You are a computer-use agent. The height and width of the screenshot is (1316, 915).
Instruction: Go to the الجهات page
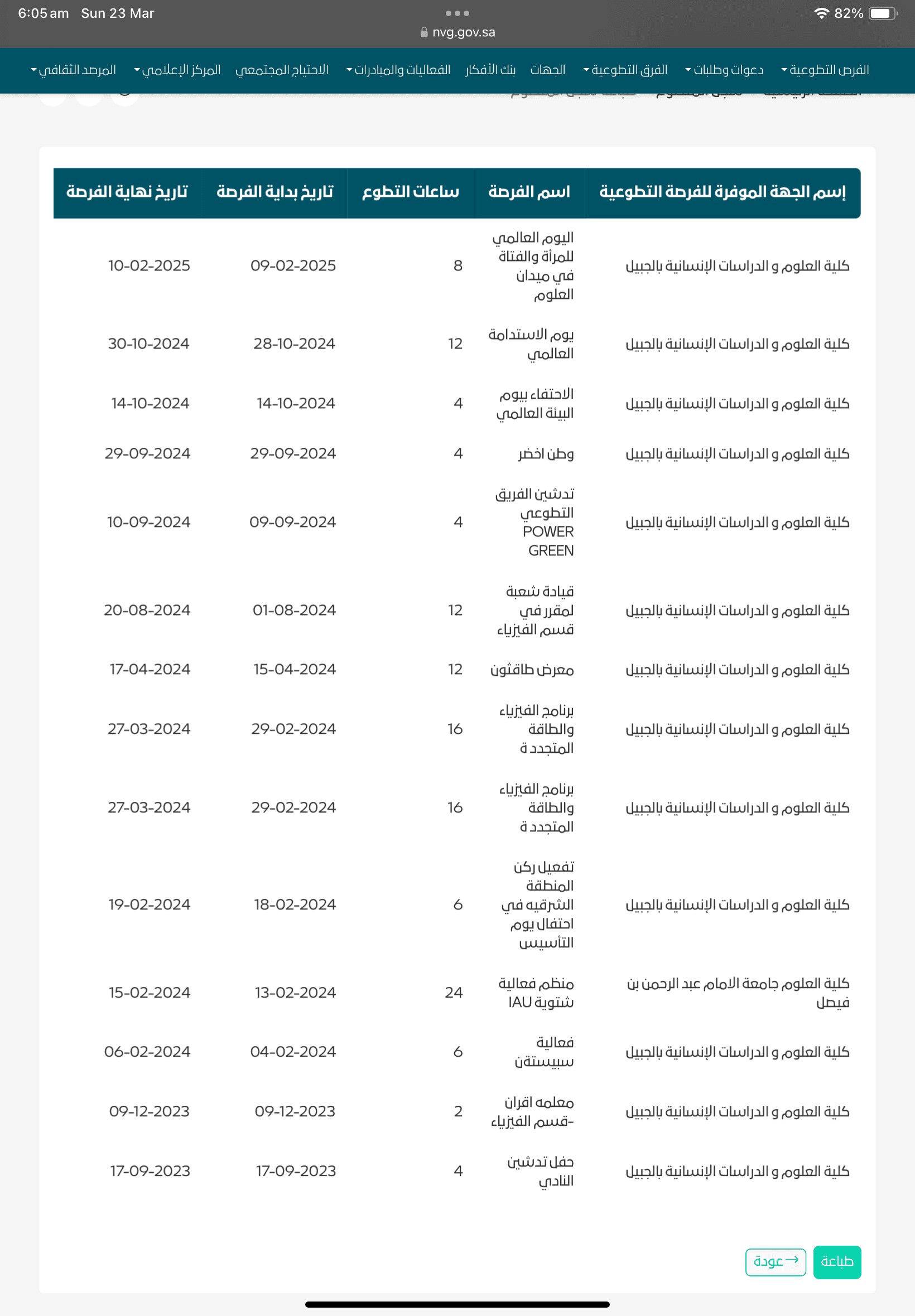(x=547, y=70)
